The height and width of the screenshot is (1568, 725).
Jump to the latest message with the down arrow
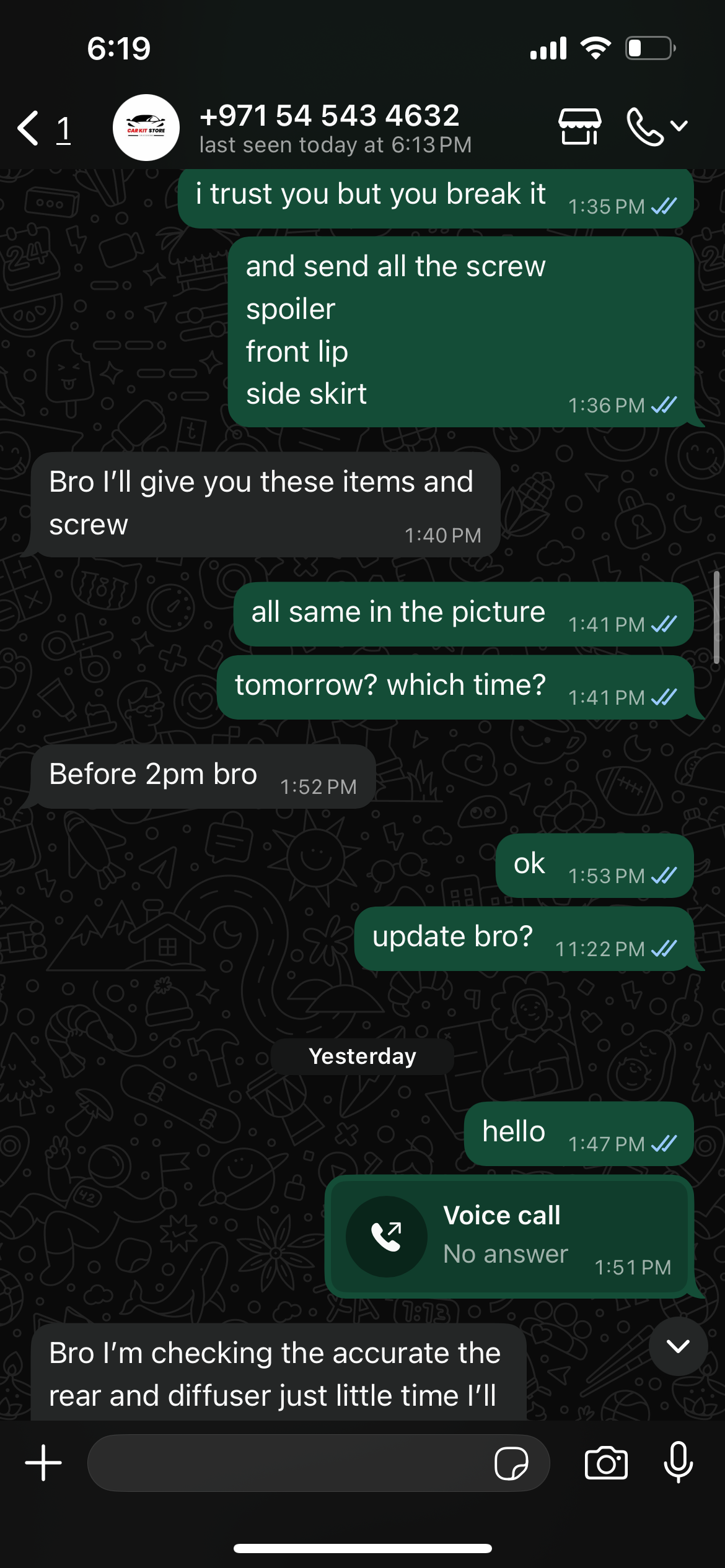pos(678,1346)
